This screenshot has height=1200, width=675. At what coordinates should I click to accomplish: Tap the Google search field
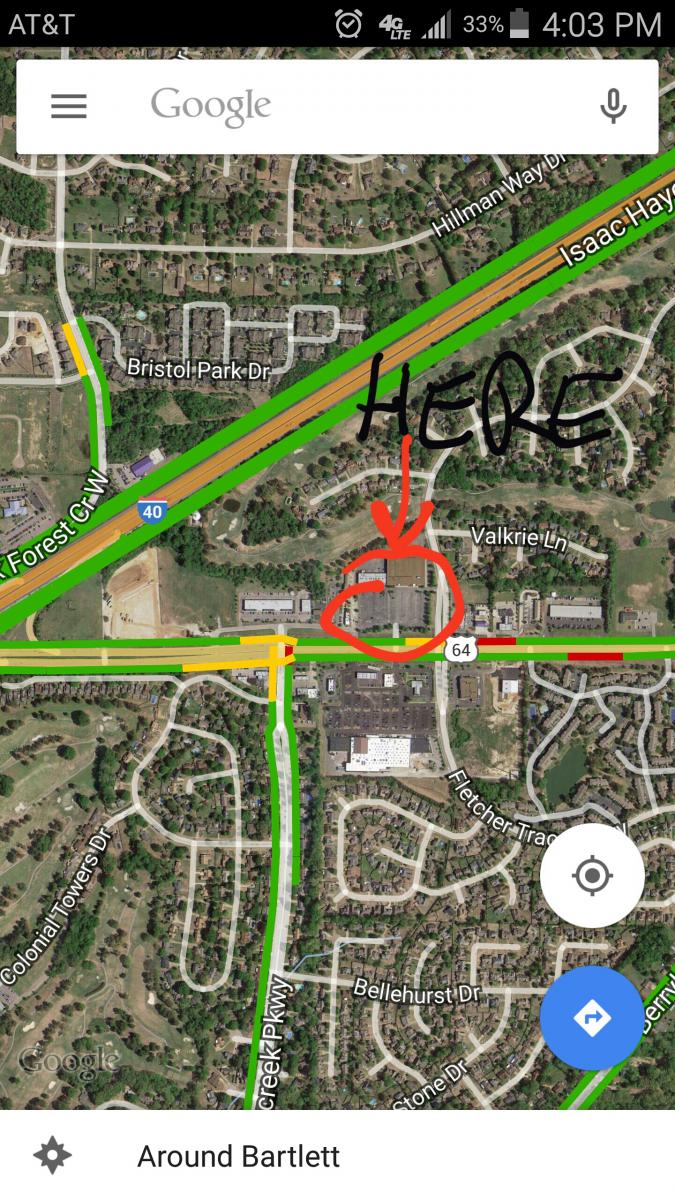[330, 106]
